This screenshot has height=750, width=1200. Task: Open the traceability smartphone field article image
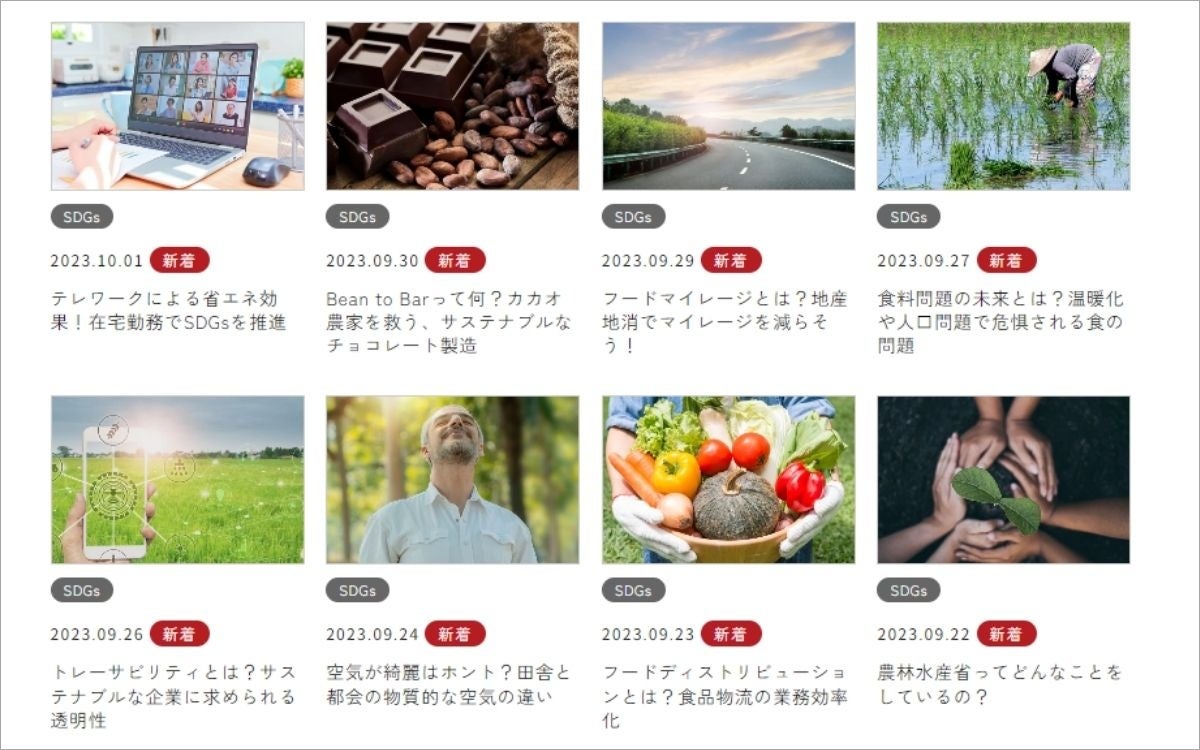coord(177,480)
